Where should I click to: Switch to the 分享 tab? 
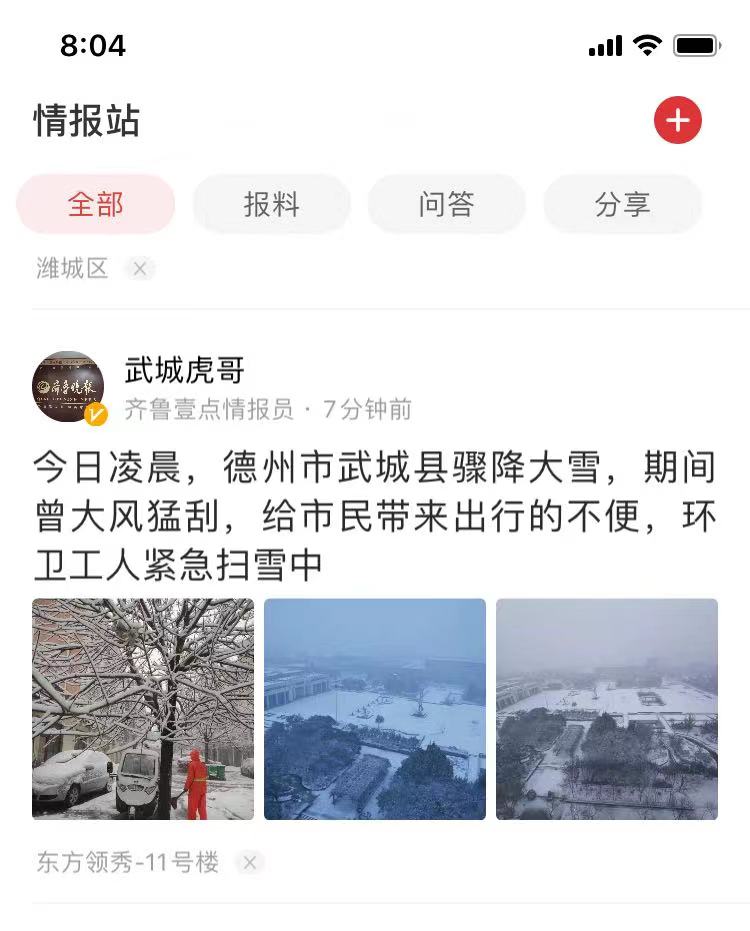622,204
